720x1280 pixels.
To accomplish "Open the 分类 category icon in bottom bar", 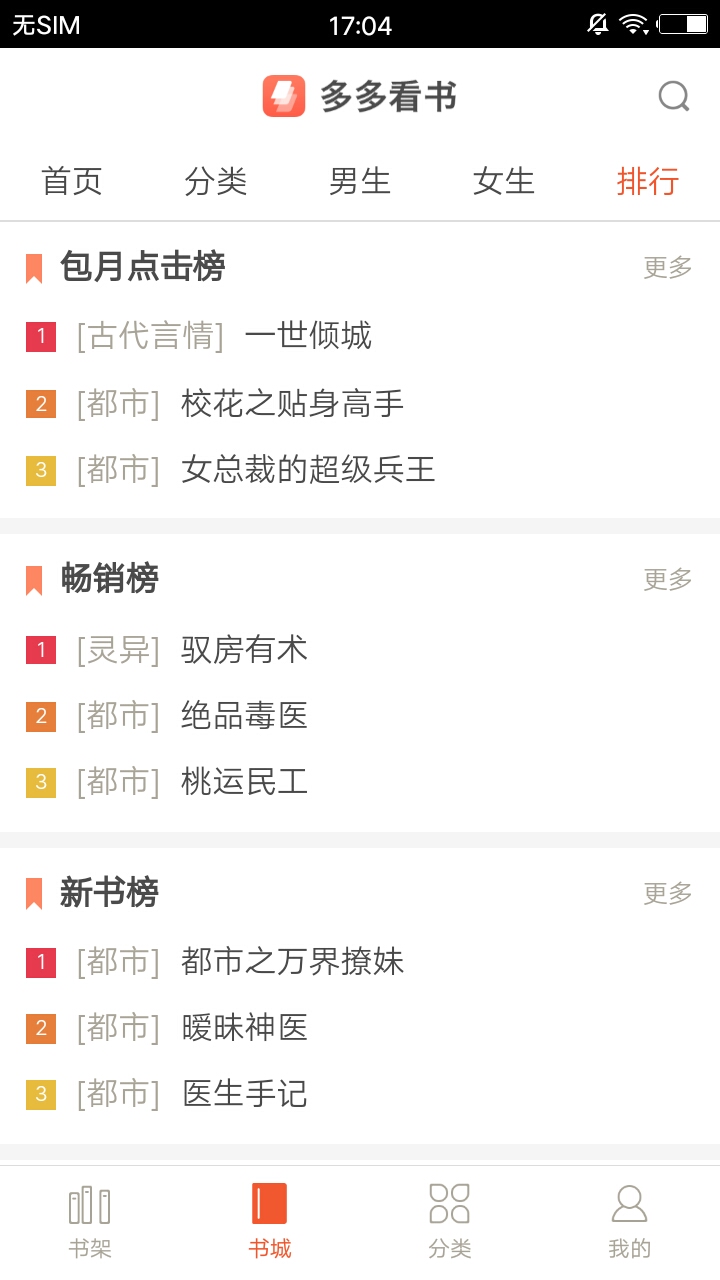I will click(x=449, y=1205).
